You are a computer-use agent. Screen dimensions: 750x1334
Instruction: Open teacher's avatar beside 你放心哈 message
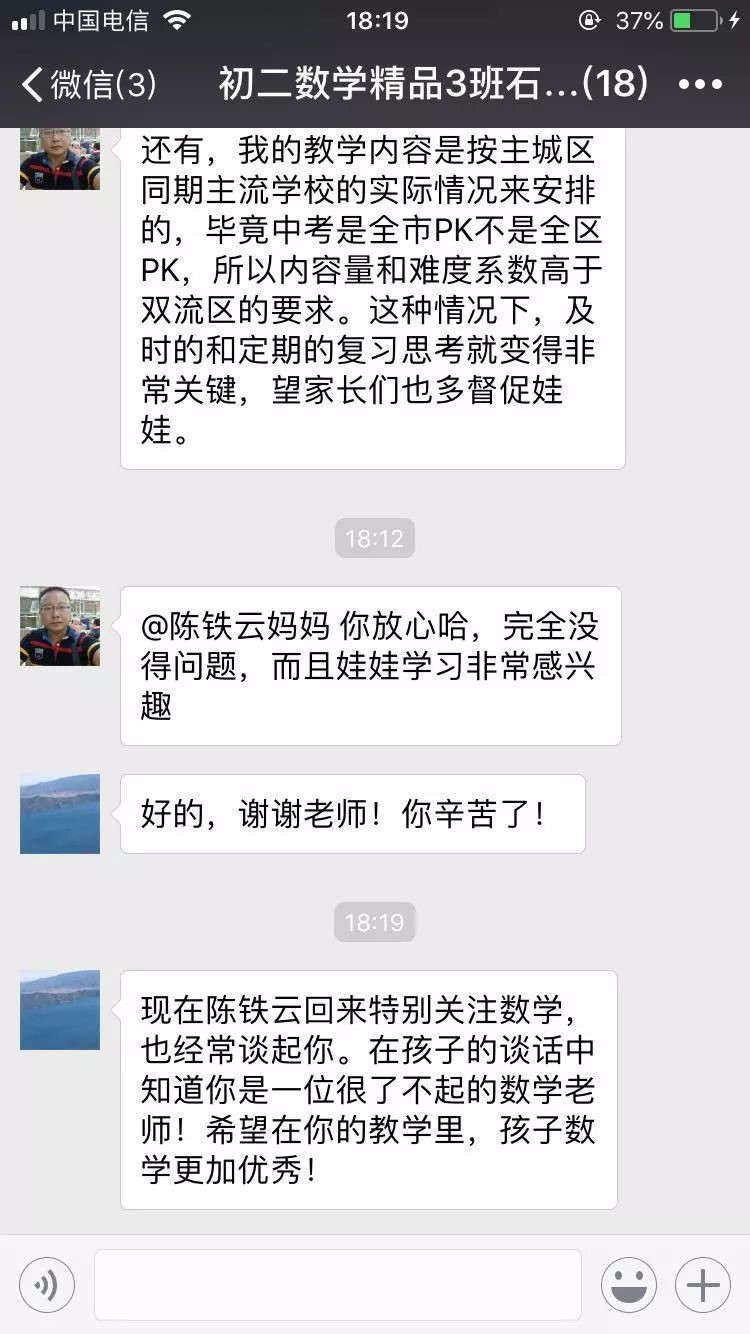(60, 626)
